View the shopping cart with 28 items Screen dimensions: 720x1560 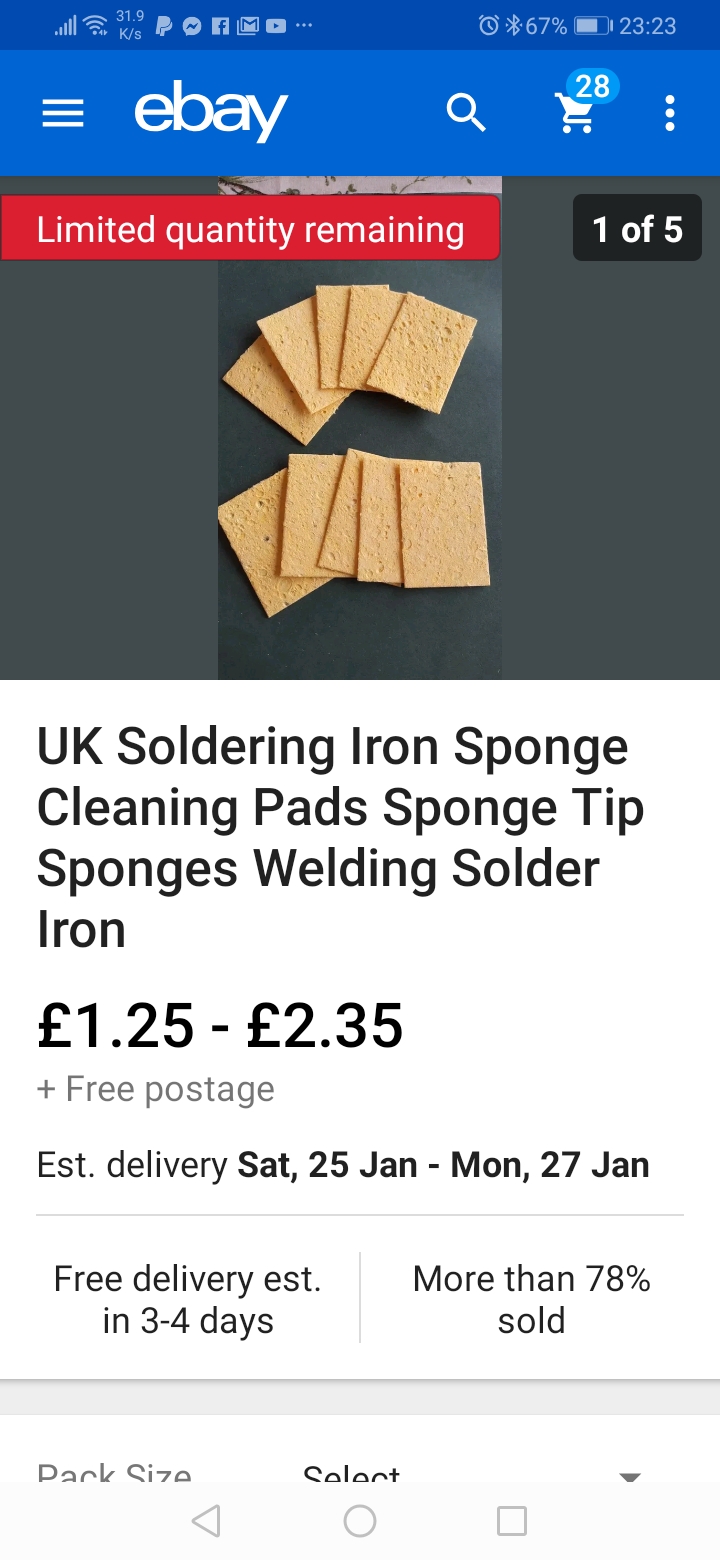[577, 112]
